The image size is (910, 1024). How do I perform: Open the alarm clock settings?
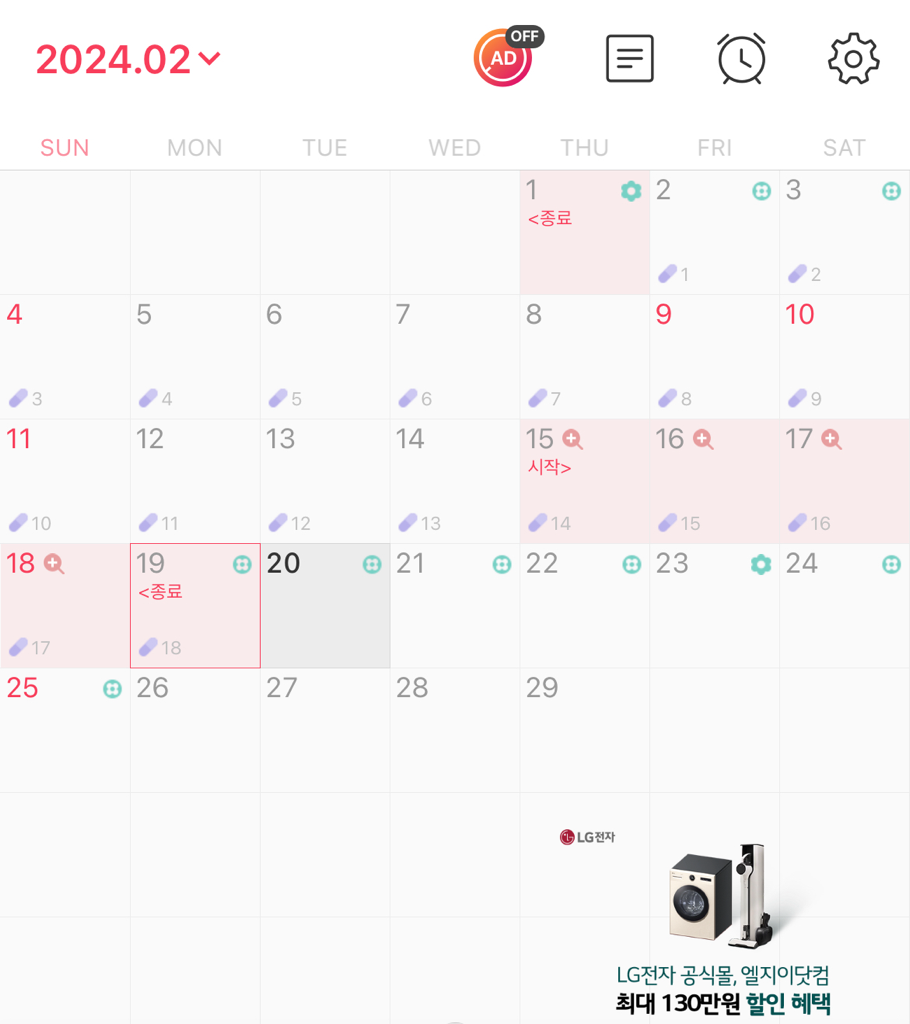741,58
